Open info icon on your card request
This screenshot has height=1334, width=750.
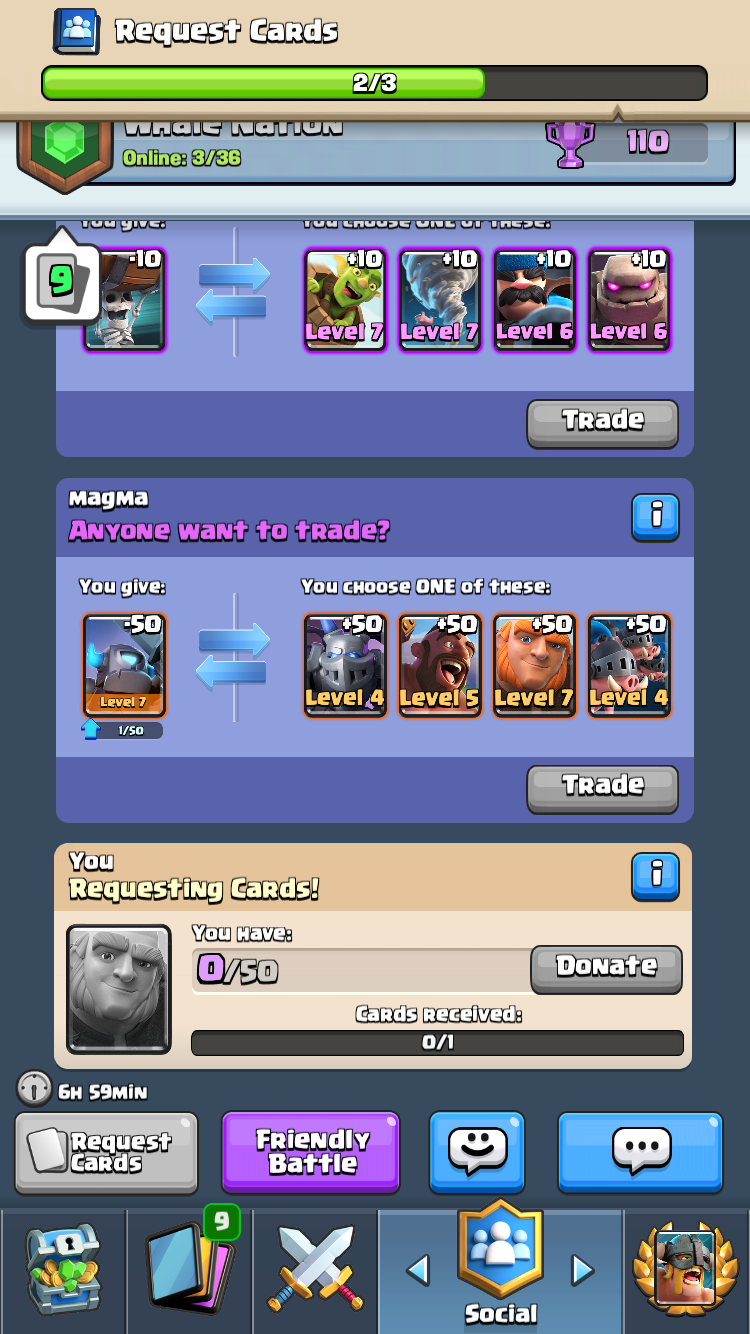click(656, 875)
